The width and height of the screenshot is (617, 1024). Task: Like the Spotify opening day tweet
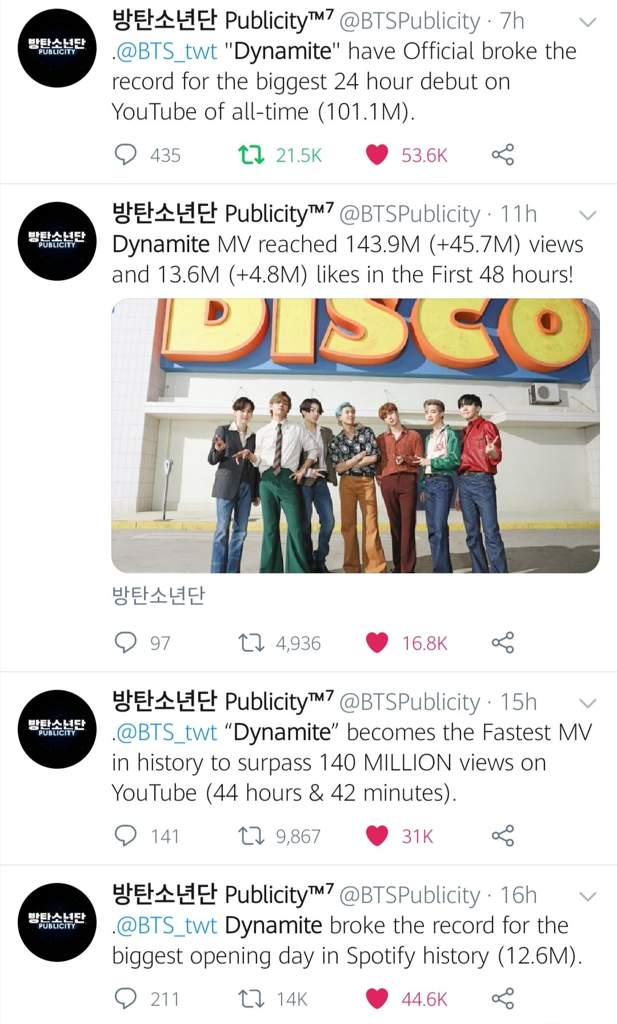pyautogui.click(x=376, y=998)
